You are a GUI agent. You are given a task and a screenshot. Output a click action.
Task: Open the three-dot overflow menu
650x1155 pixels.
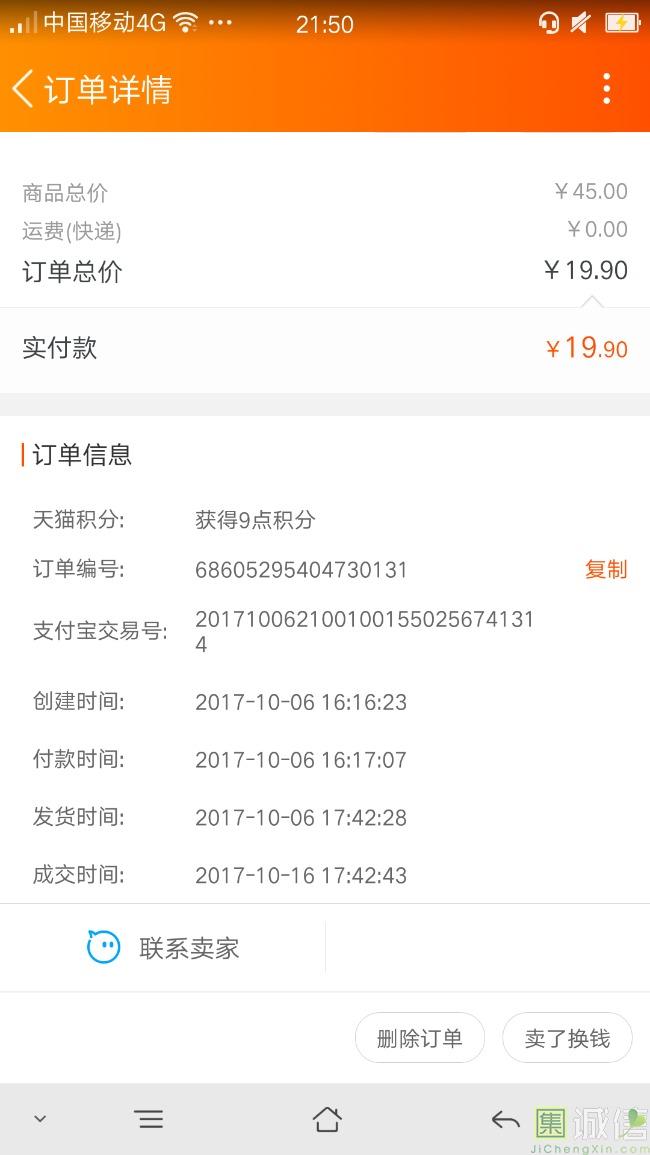pos(606,89)
